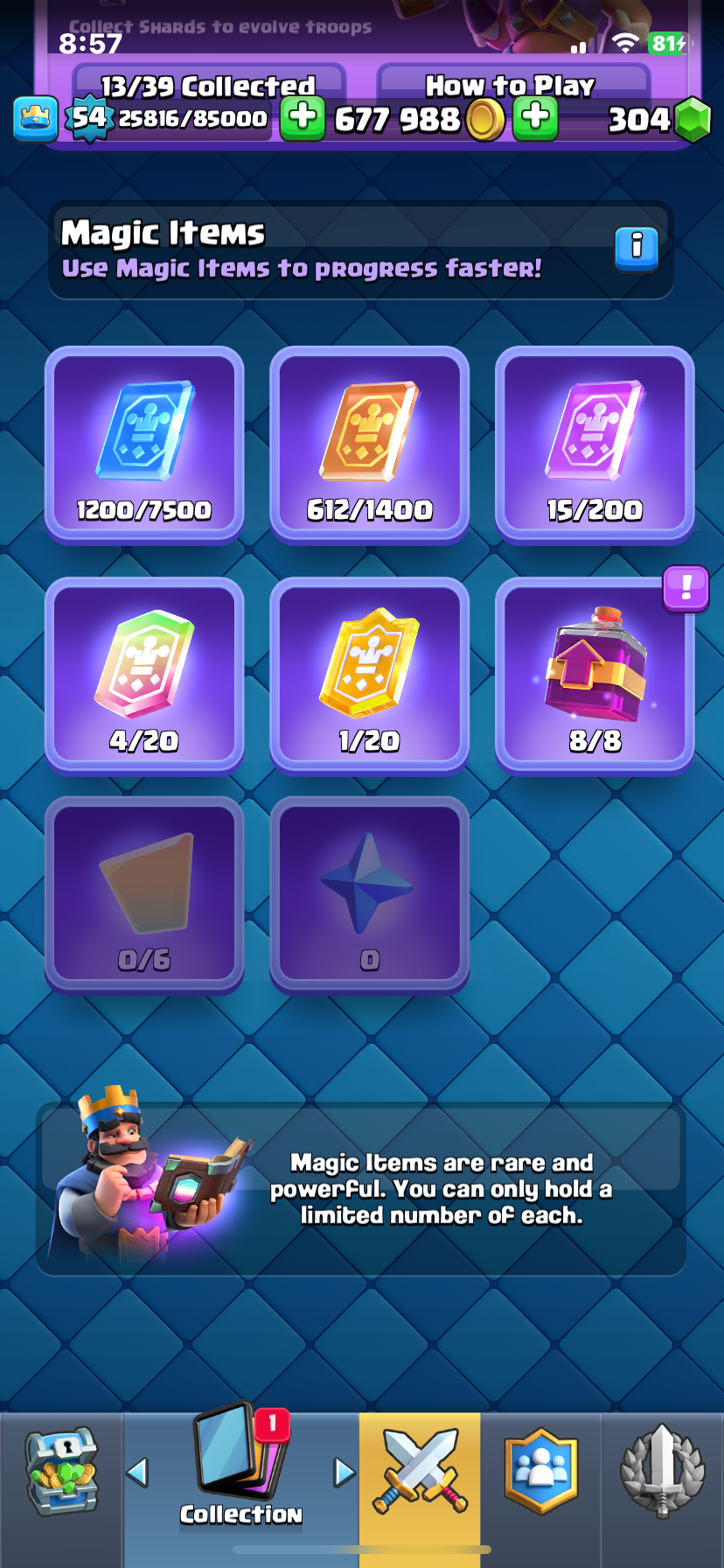Open the 8/8 purple potion item
The image size is (724, 1568).
(595, 675)
